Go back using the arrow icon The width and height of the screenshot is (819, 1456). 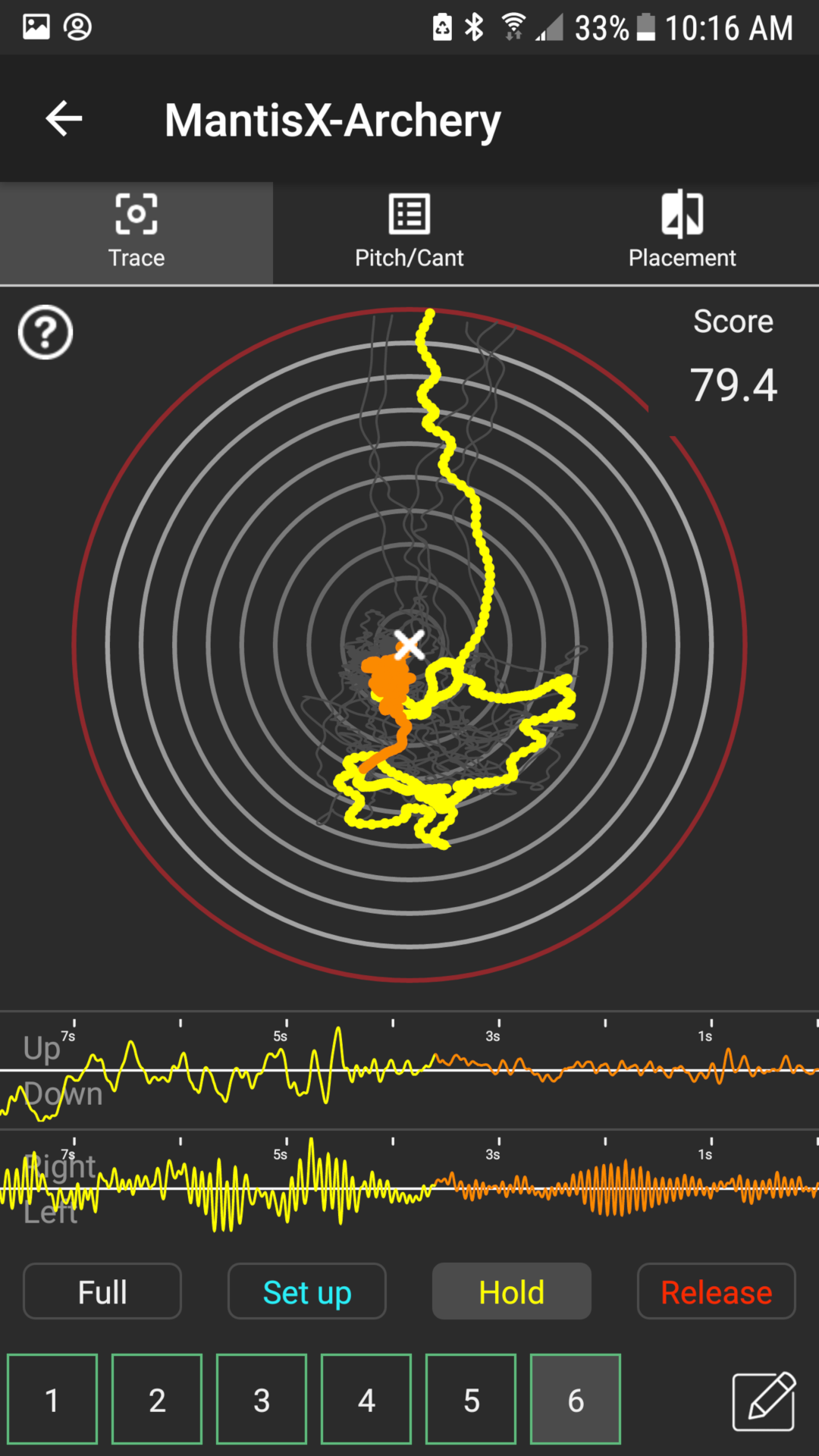tap(64, 119)
